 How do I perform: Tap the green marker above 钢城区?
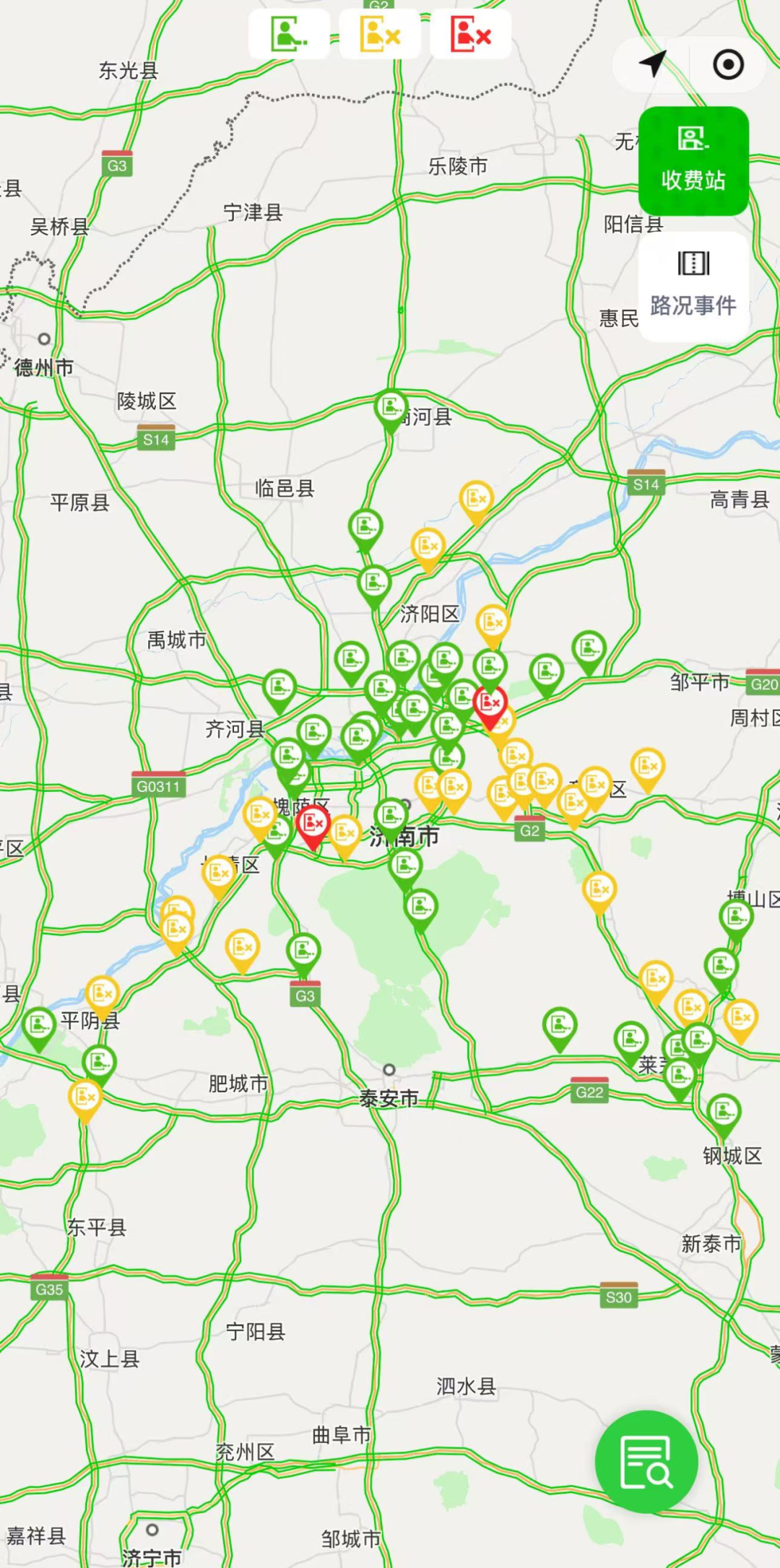point(724,1112)
